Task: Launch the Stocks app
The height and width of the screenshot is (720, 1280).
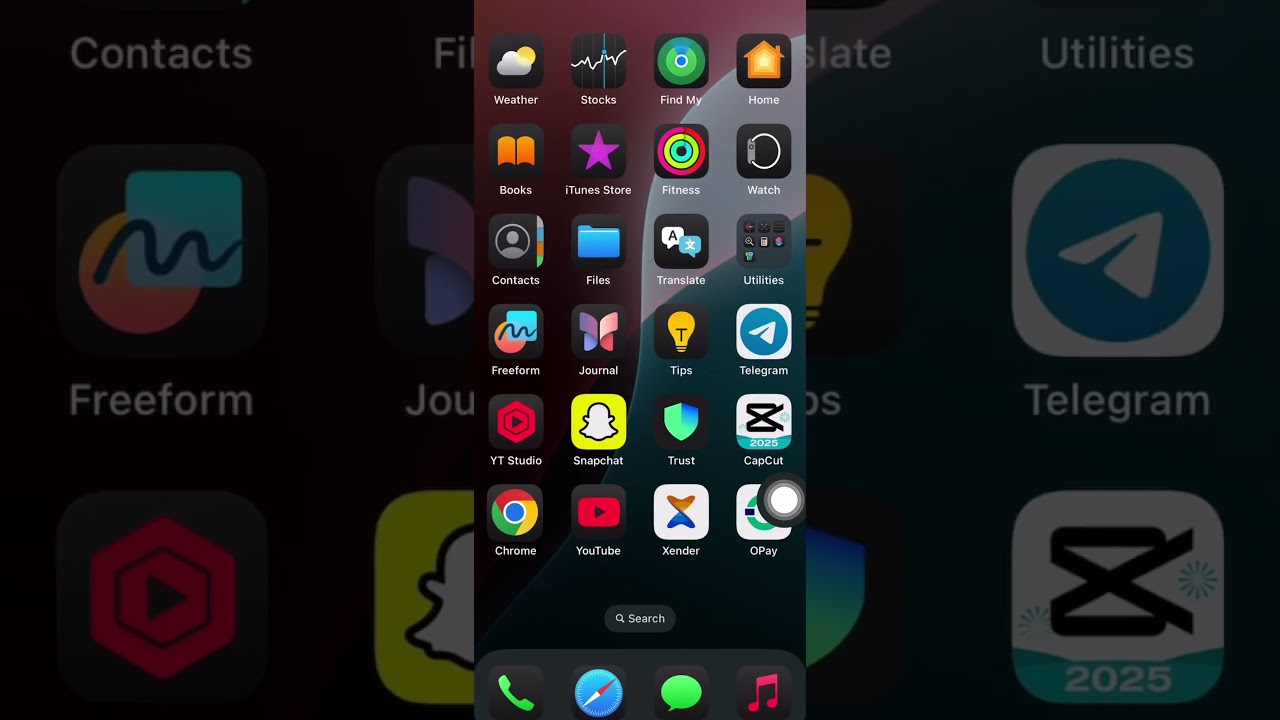Action: point(598,62)
